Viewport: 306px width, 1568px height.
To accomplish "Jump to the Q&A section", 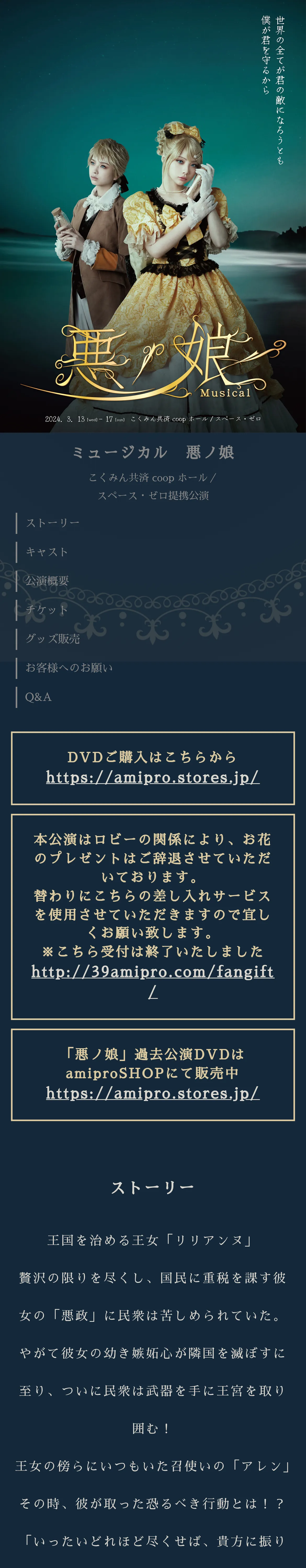I will [x=38, y=697].
